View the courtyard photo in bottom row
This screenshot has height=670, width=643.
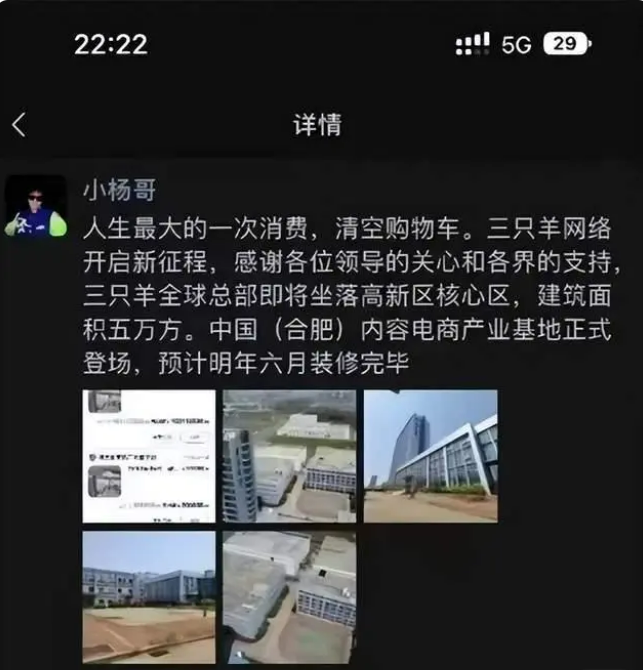tap(148, 596)
